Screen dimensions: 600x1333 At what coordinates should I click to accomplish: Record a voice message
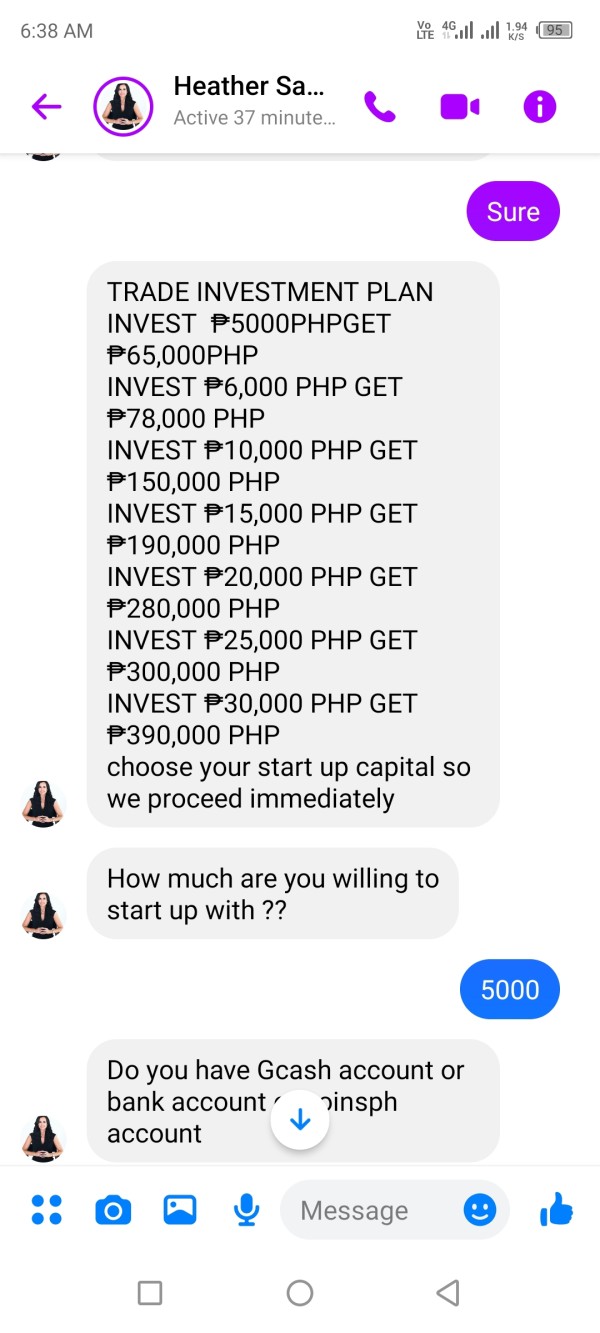click(246, 1210)
